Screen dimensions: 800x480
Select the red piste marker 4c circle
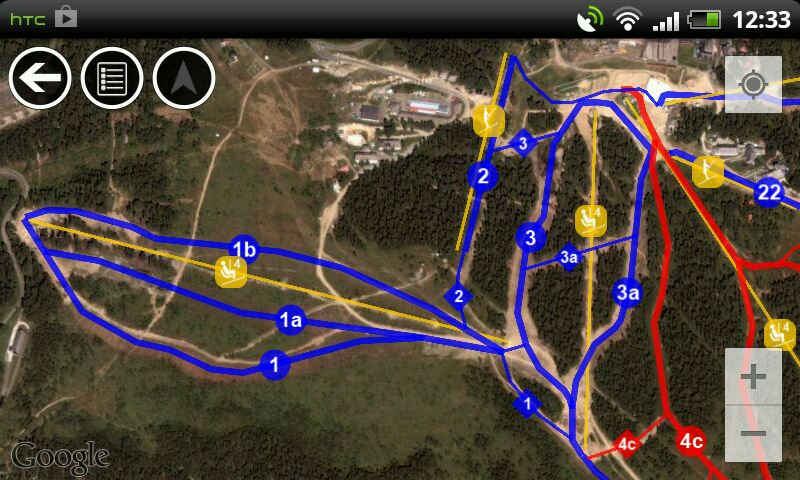(x=691, y=440)
